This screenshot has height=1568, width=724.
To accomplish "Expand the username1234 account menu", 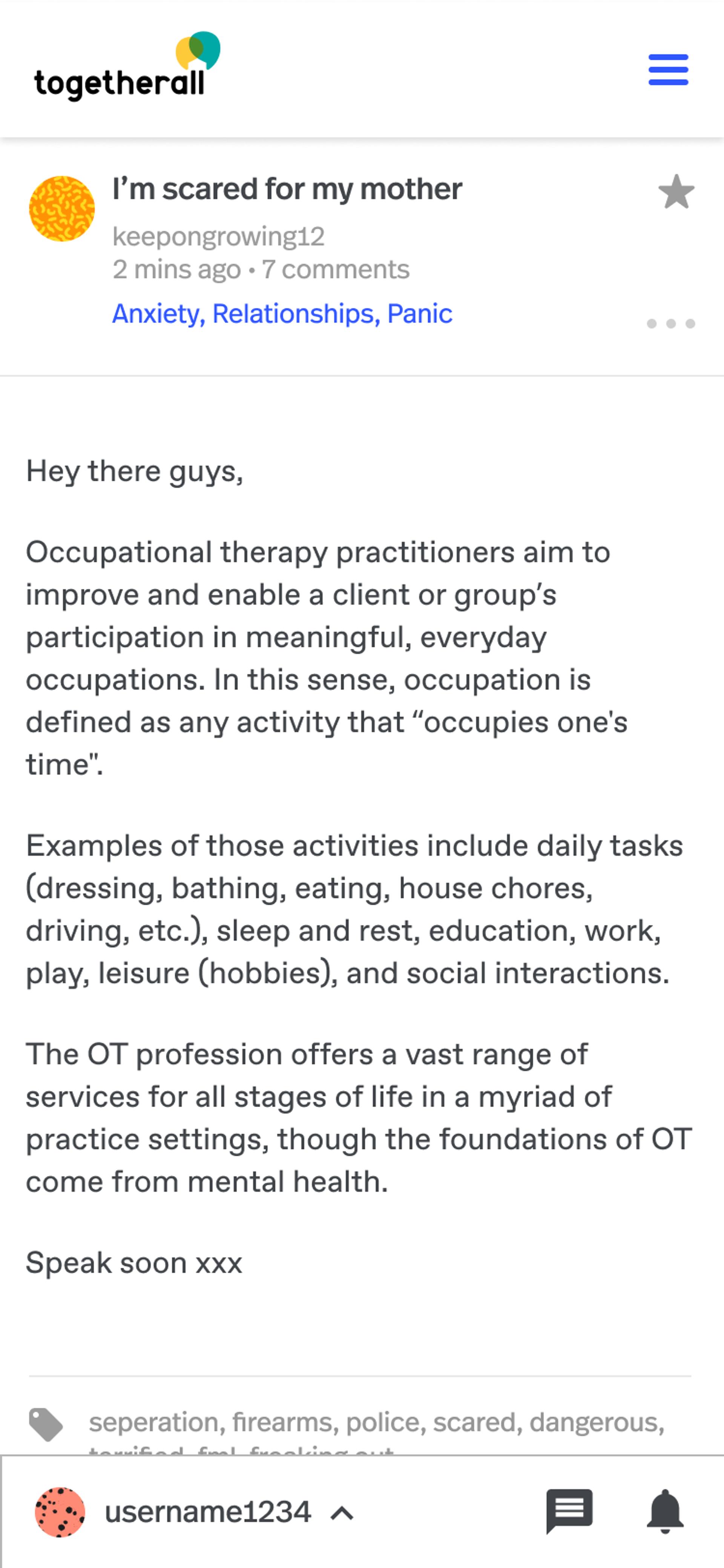I will click(x=342, y=1513).
